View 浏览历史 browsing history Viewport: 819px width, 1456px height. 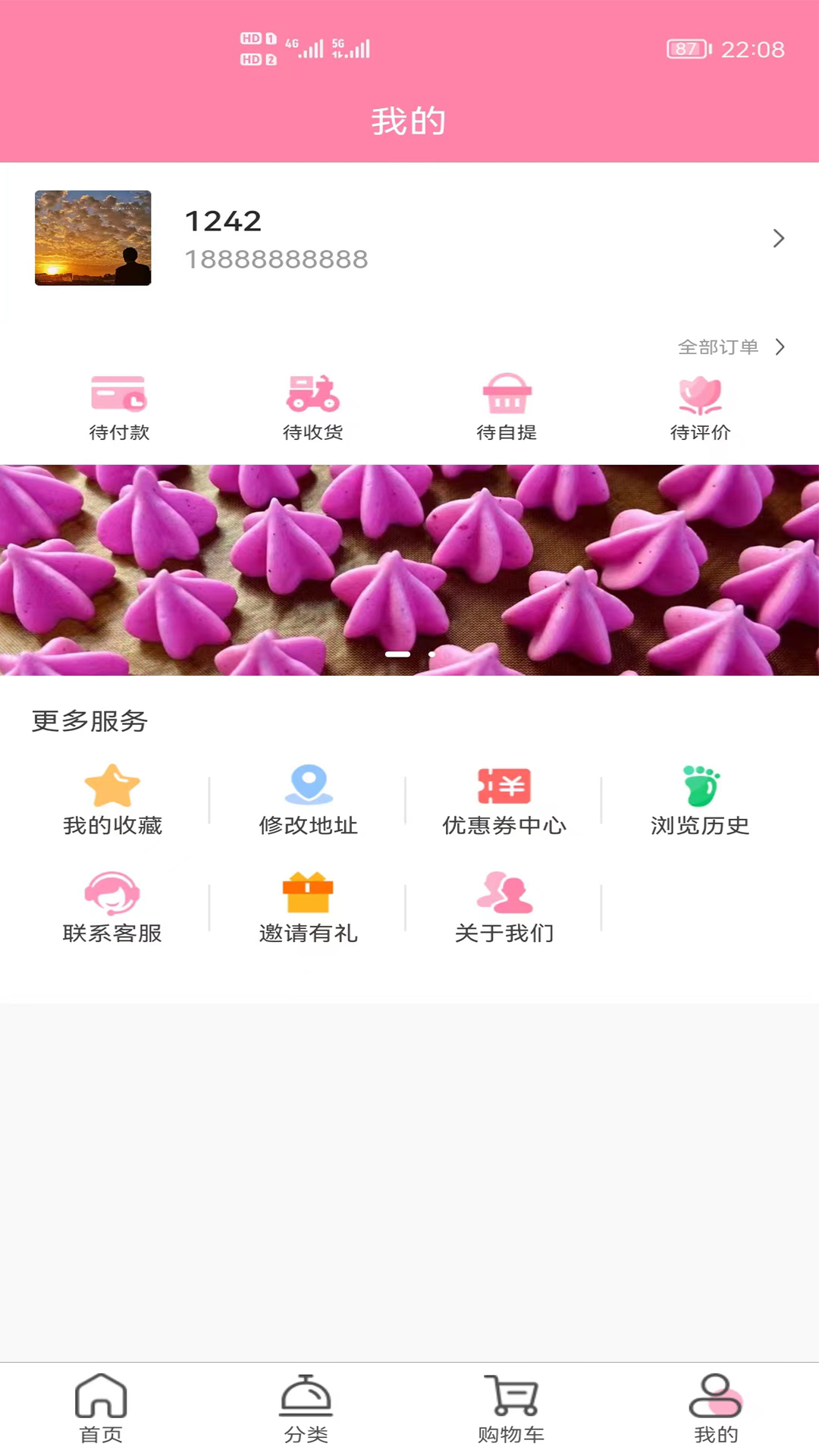click(x=700, y=801)
